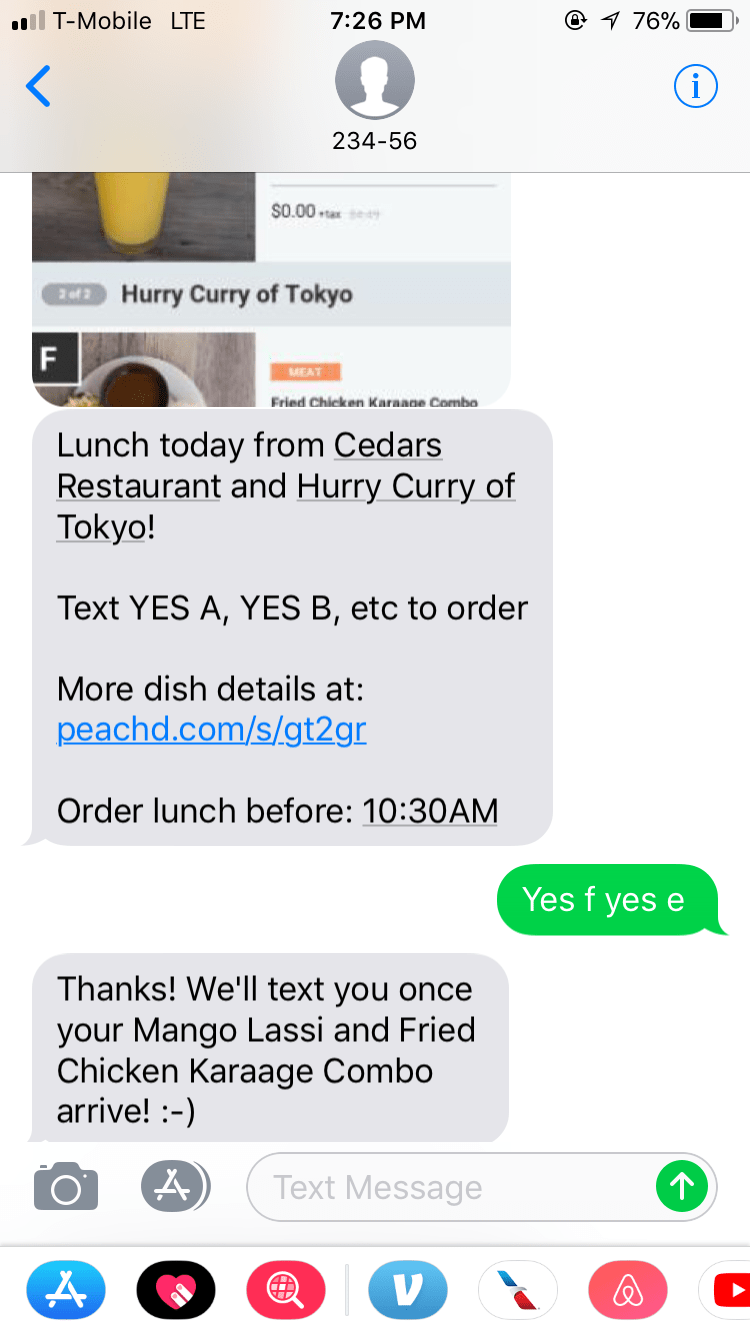Tap the info button for this conversation
Image resolution: width=750 pixels, height=1334 pixels.
[x=695, y=86]
